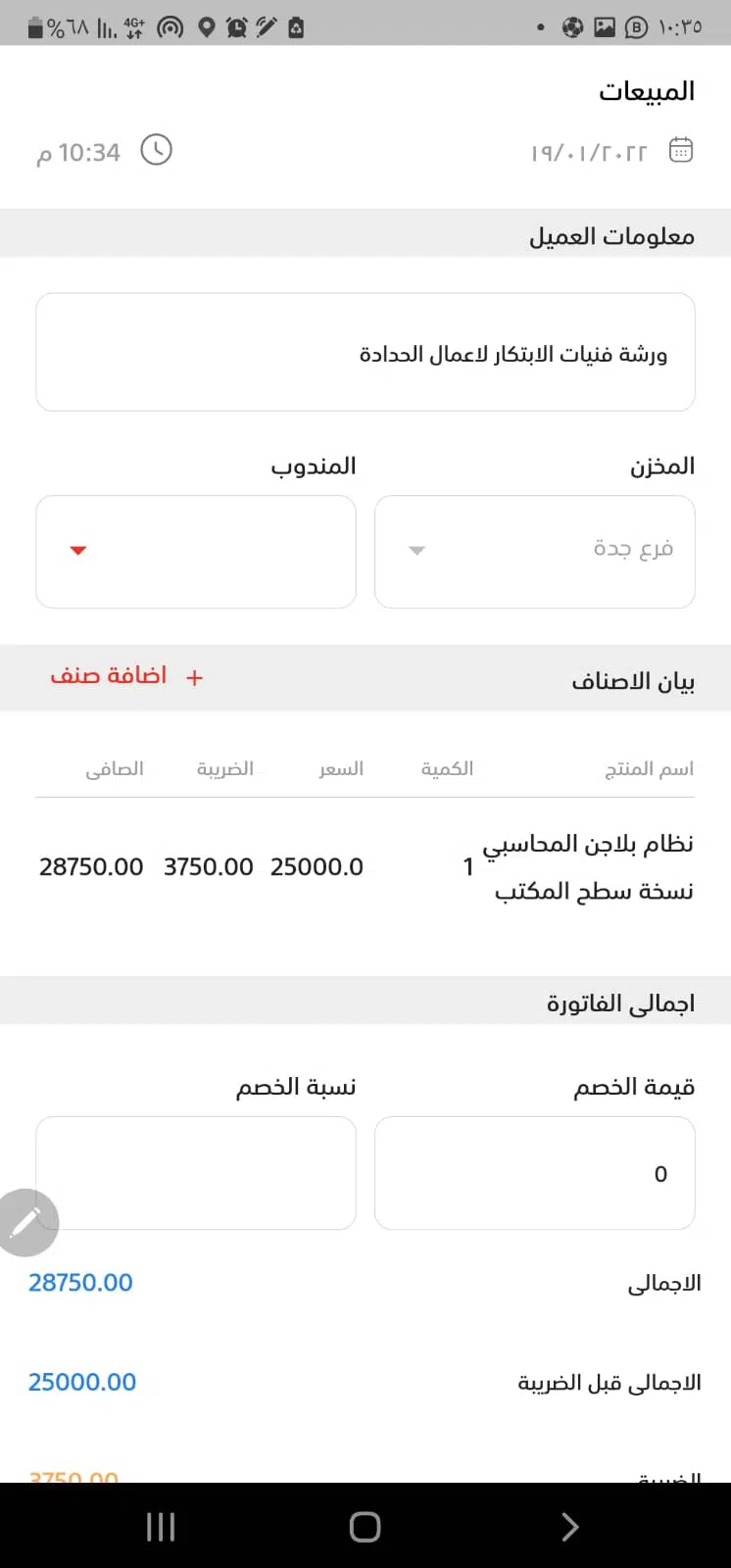The image size is (731, 1568).
Task: Edit the قيمة الخصم discount value field
Action: point(535,1173)
